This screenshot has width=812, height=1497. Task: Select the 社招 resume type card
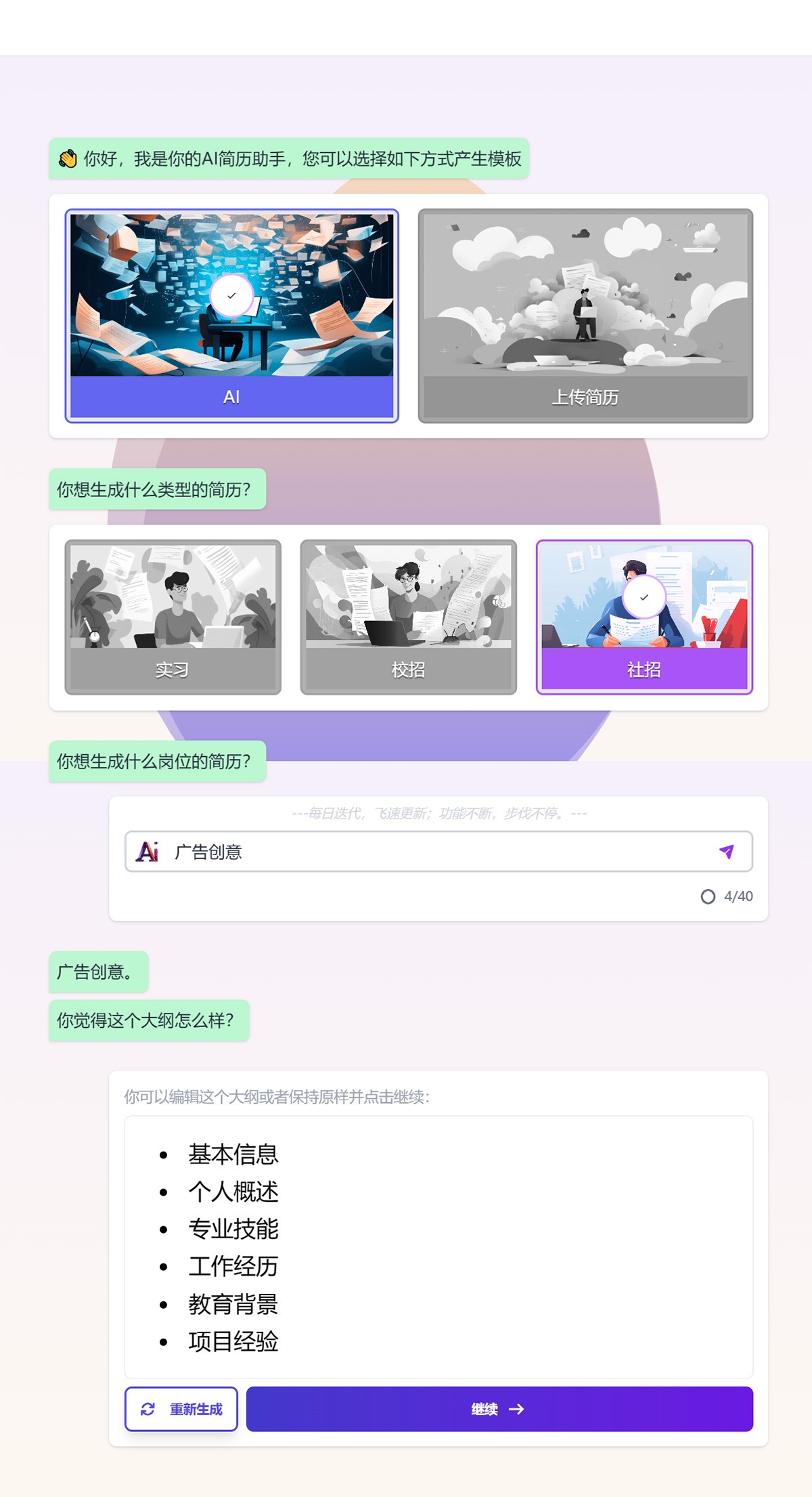644,617
